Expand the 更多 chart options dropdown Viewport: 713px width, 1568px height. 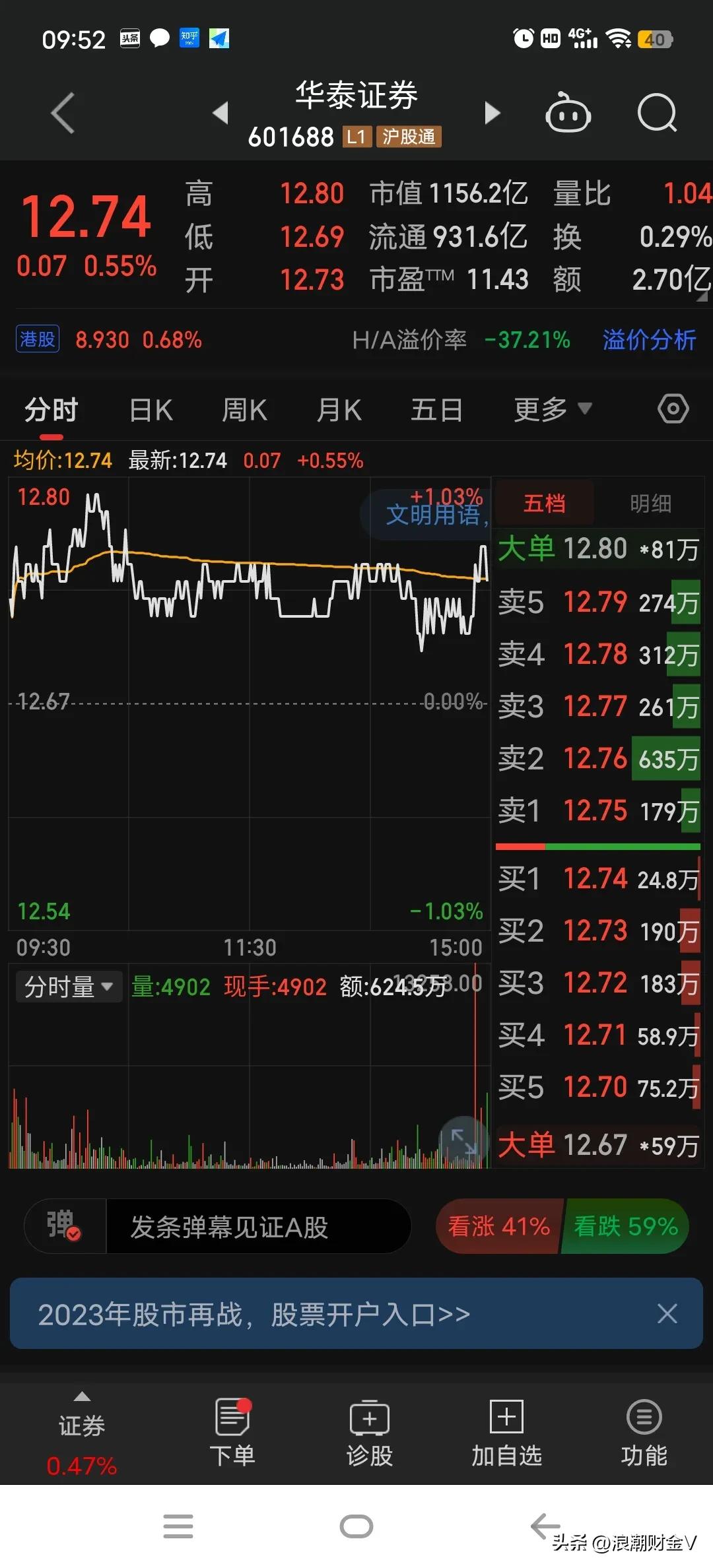[552, 410]
